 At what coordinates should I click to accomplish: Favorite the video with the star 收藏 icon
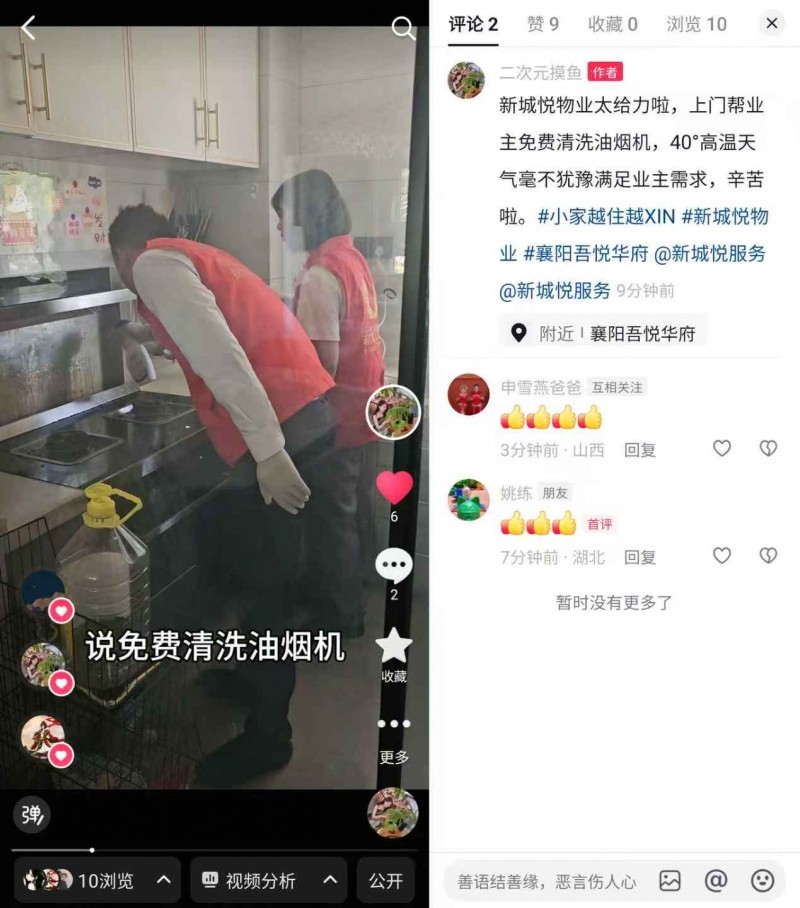point(394,646)
